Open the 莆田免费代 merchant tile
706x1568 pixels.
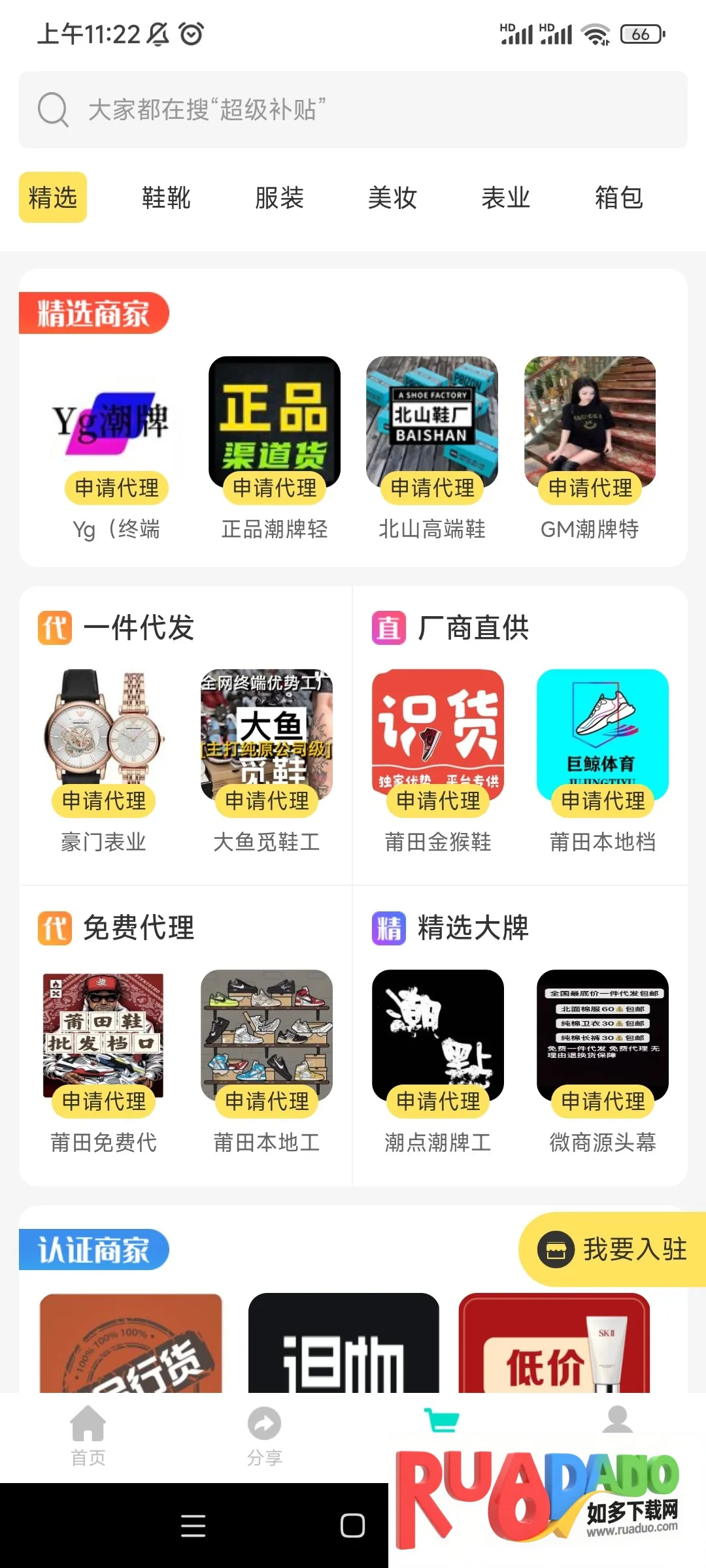pyautogui.click(x=103, y=1032)
